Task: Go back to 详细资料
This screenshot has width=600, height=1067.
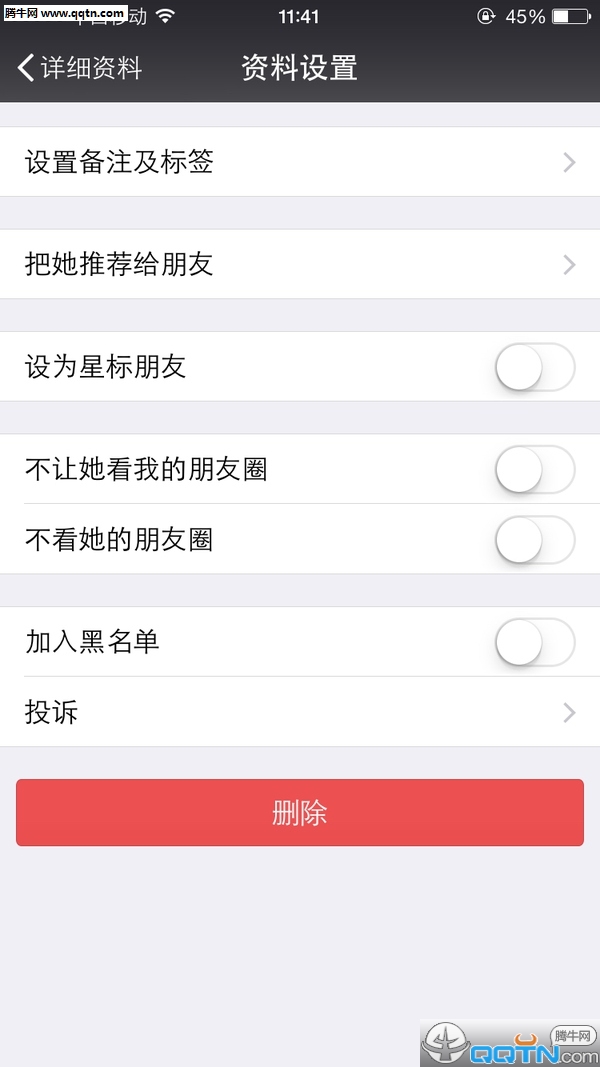Action: tap(80, 68)
